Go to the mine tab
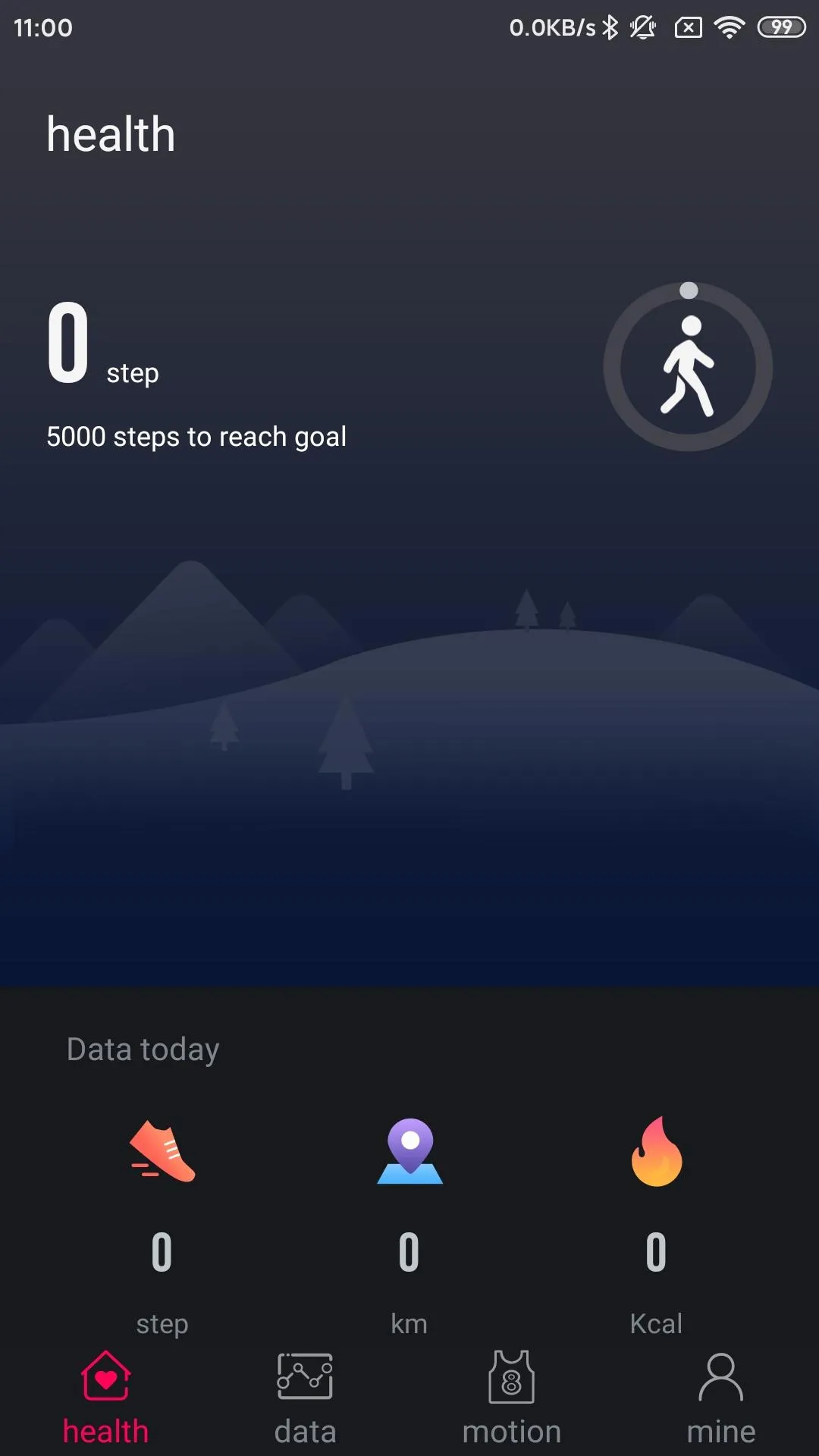The height and width of the screenshot is (1456, 819). 720,1399
